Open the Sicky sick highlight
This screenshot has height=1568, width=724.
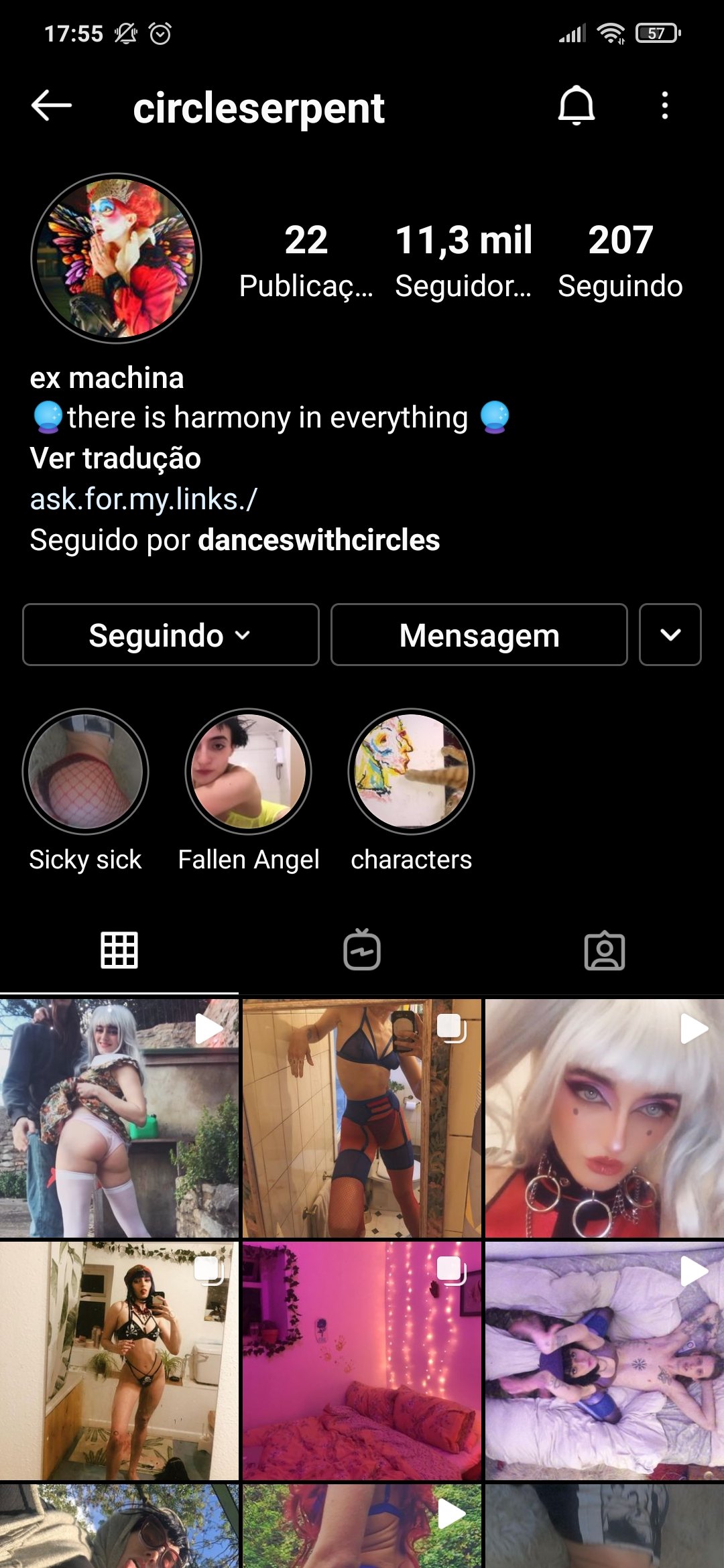(85, 772)
